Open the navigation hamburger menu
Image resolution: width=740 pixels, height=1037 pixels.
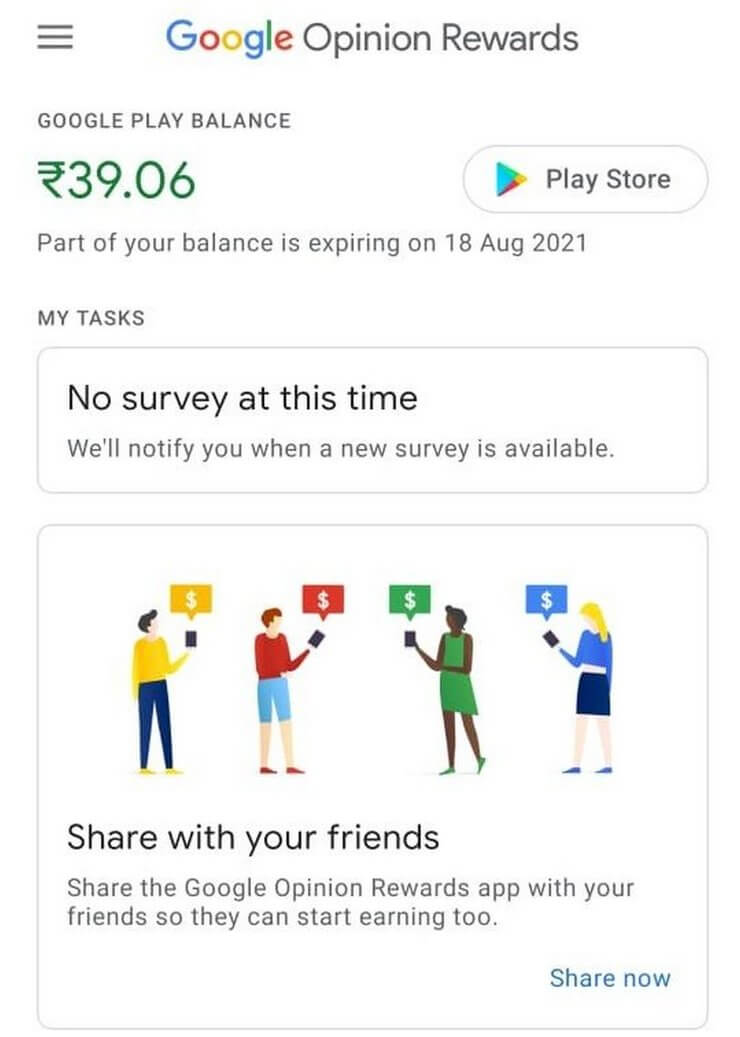pyautogui.click(x=54, y=38)
